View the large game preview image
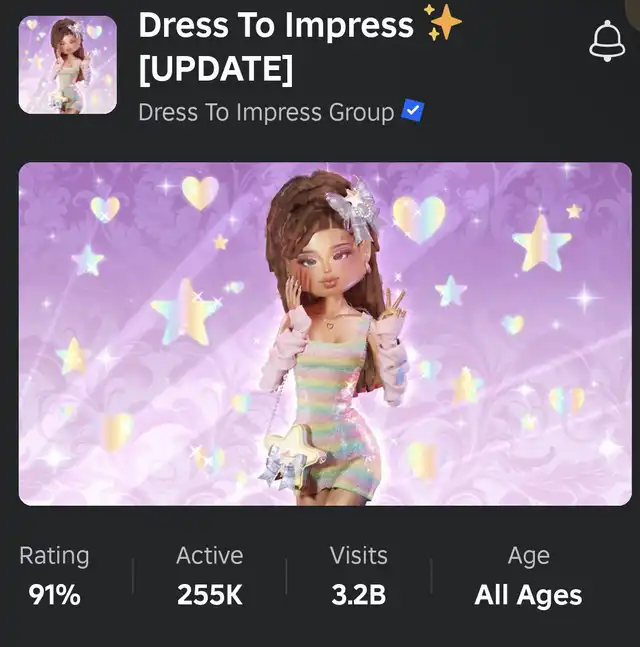640x647 pixels. 325,334
